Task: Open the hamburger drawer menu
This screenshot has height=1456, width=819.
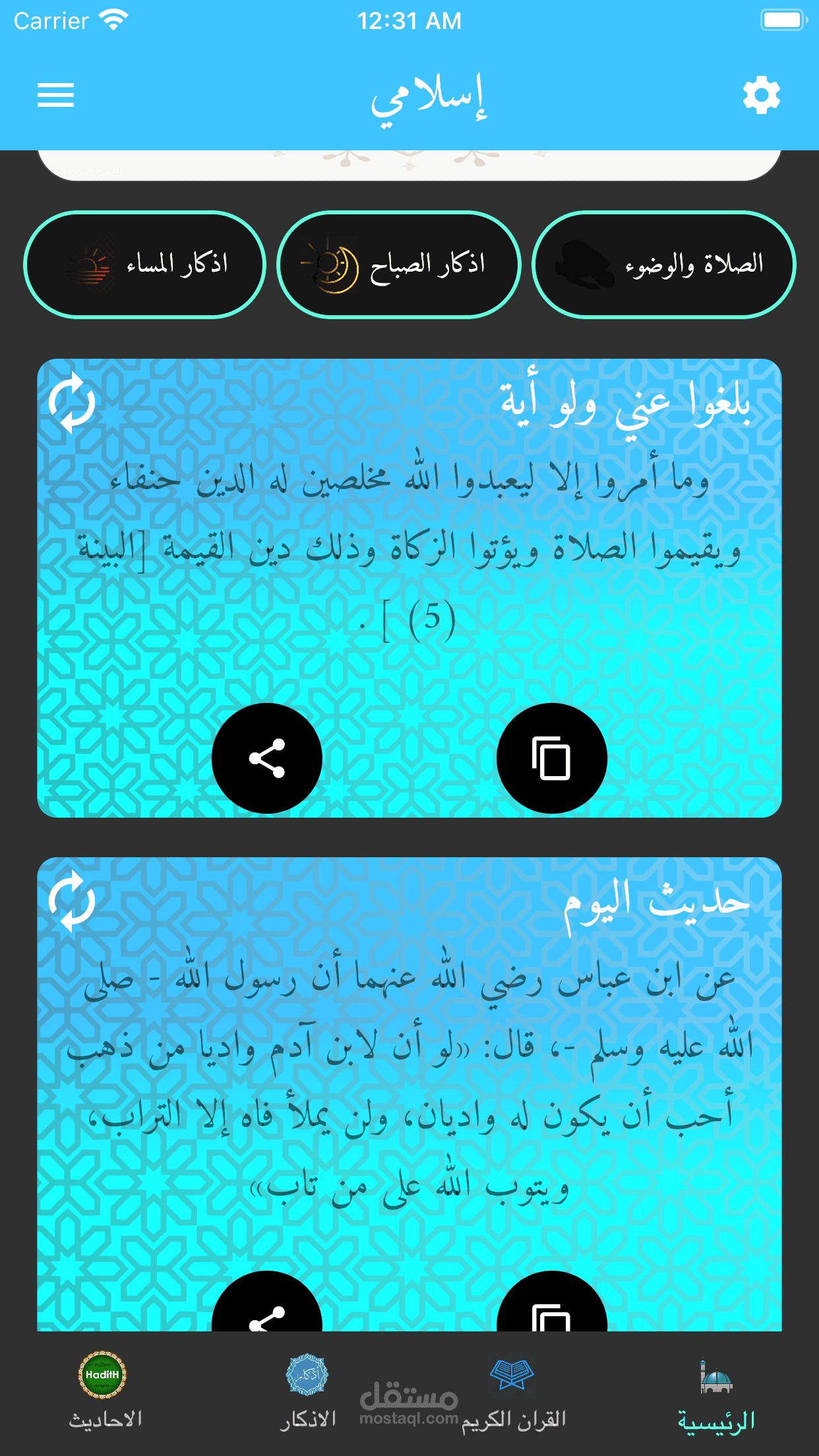Action: [x=55, y=95]
